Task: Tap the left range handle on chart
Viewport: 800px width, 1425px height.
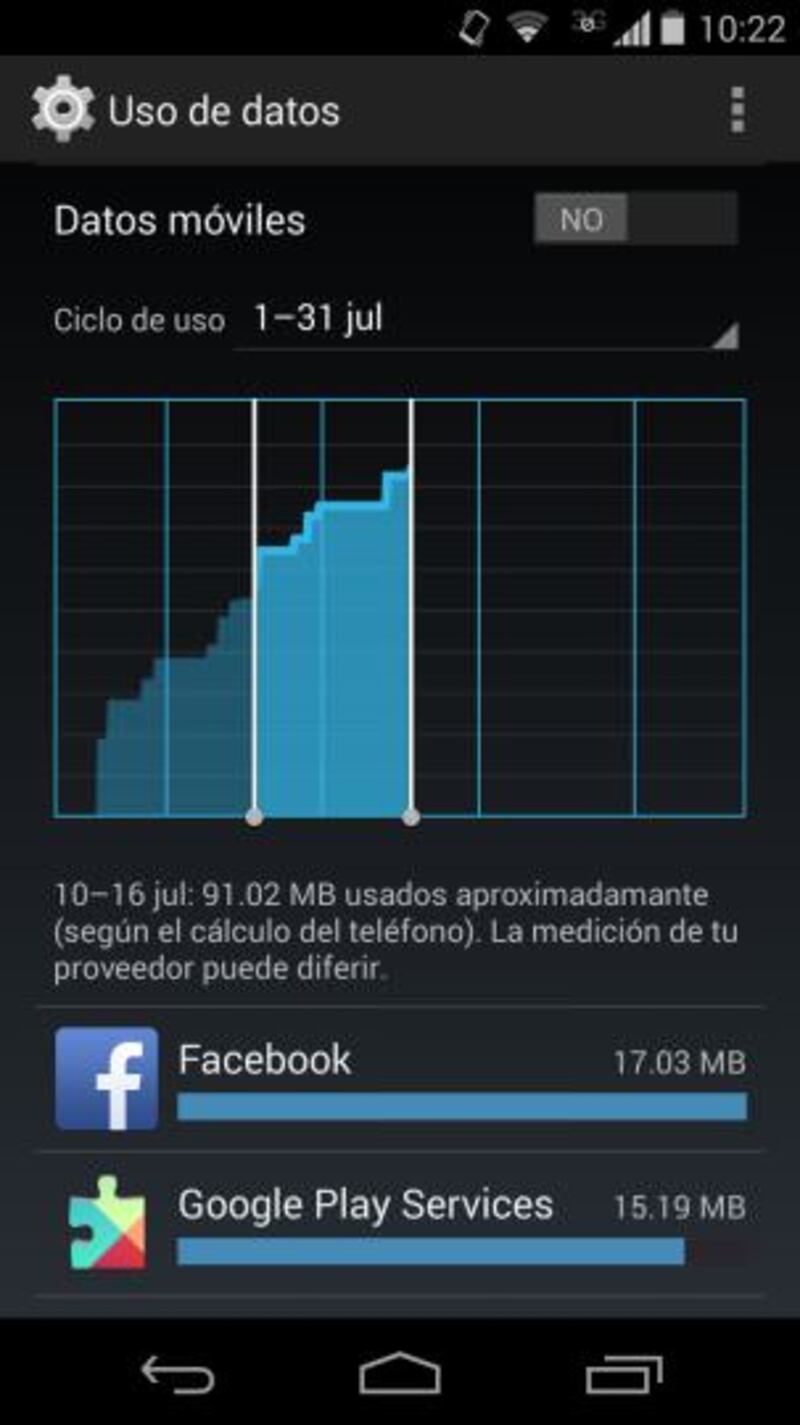Action: [x=254, y=817]
